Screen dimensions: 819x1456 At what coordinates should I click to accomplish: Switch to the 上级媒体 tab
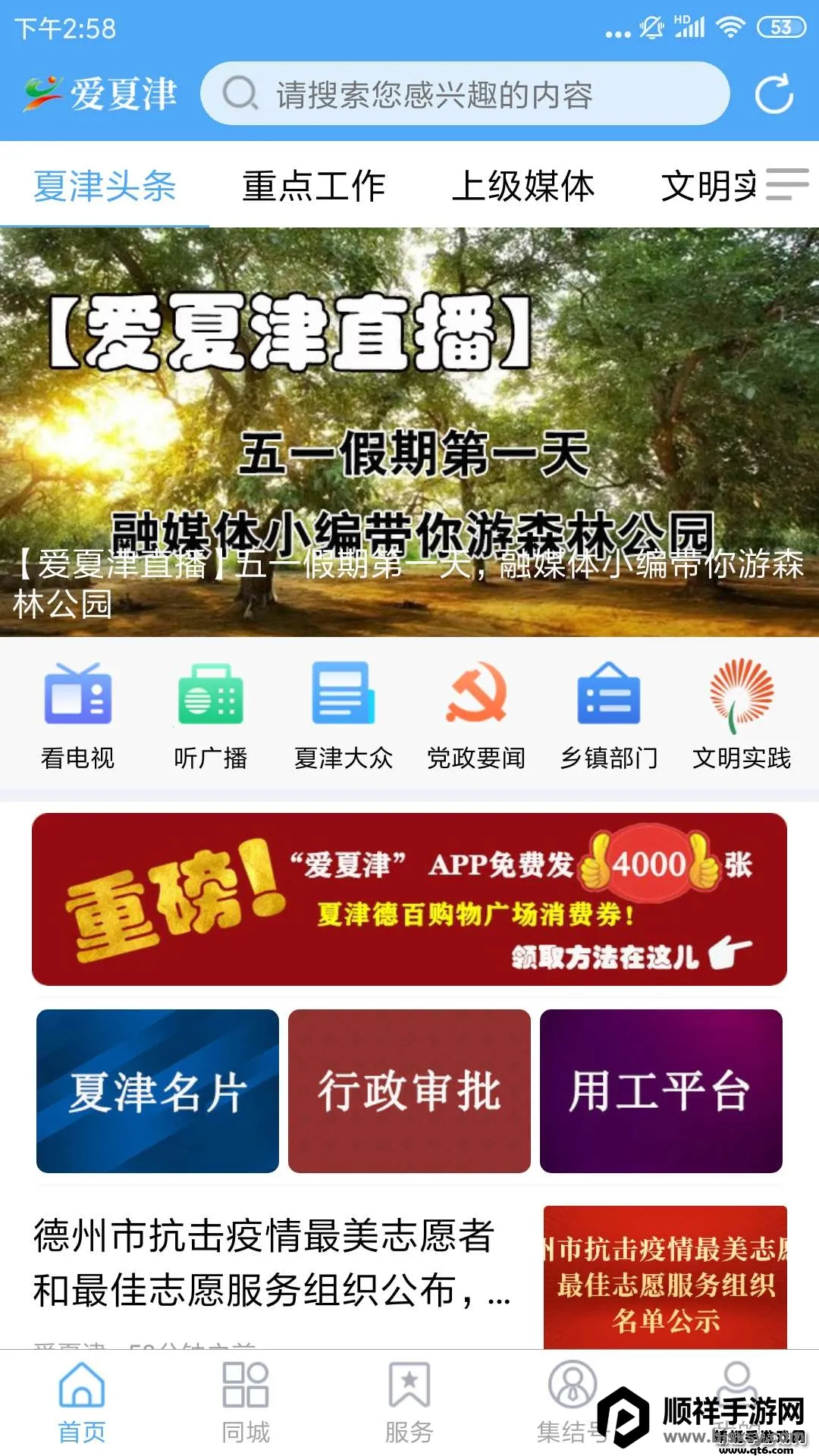click(x=522, y=186)
